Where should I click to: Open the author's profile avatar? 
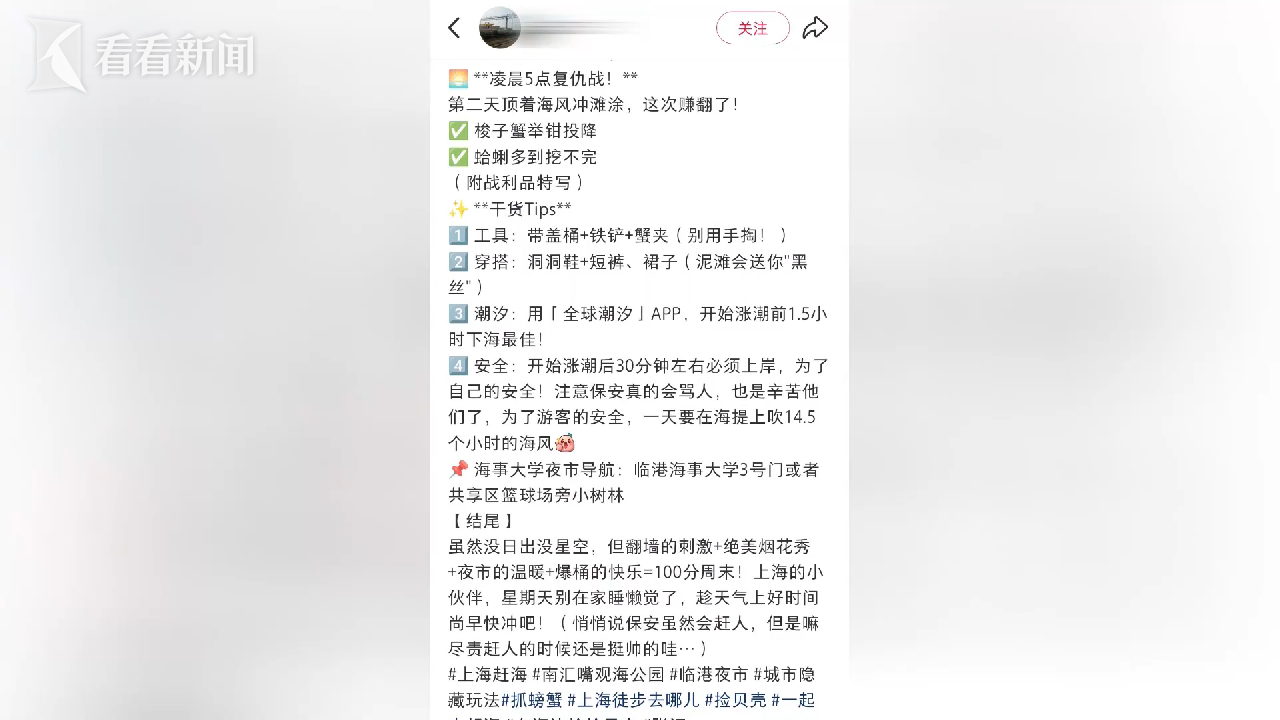point(500,28)
